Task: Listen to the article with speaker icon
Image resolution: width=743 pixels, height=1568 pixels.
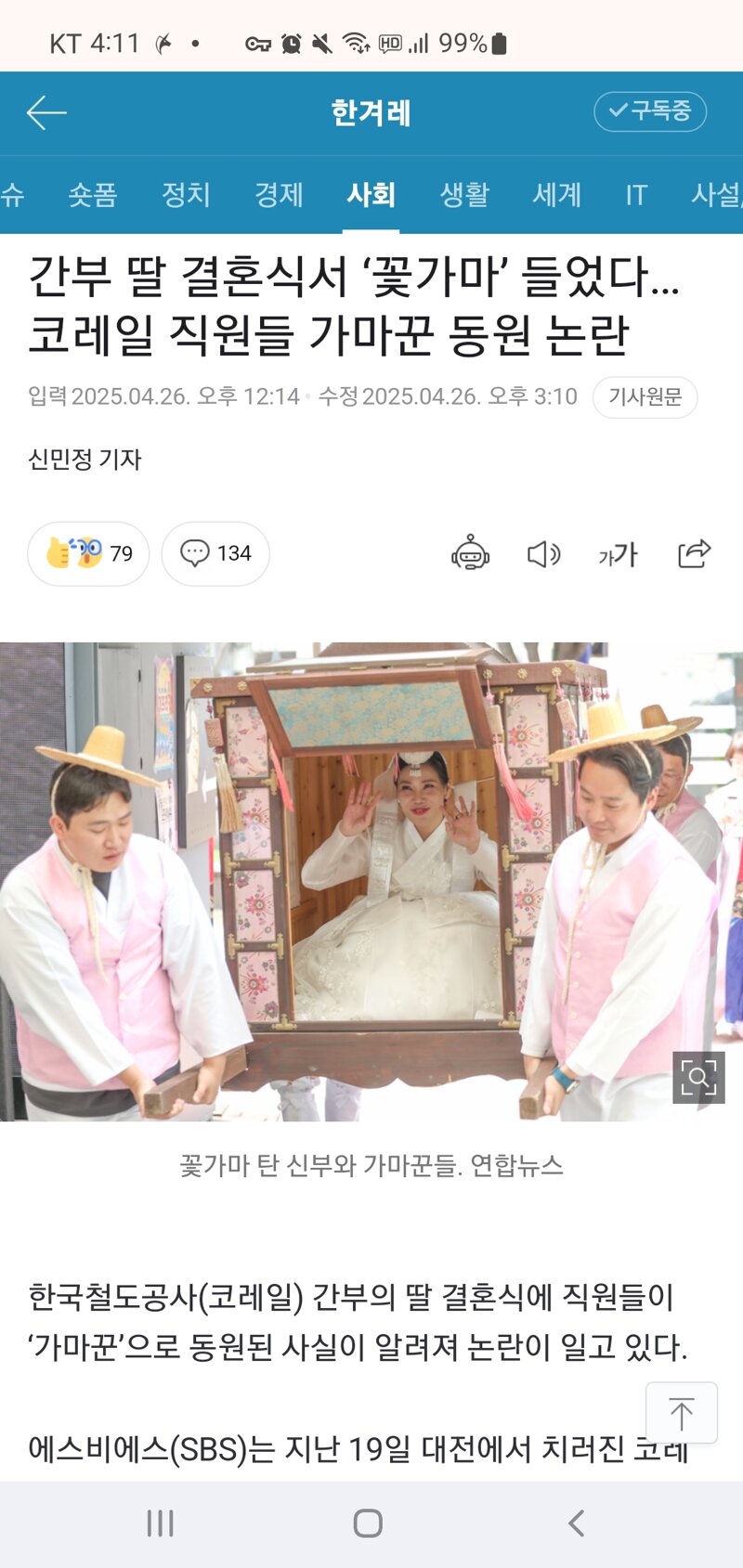Action: [543, 554]
